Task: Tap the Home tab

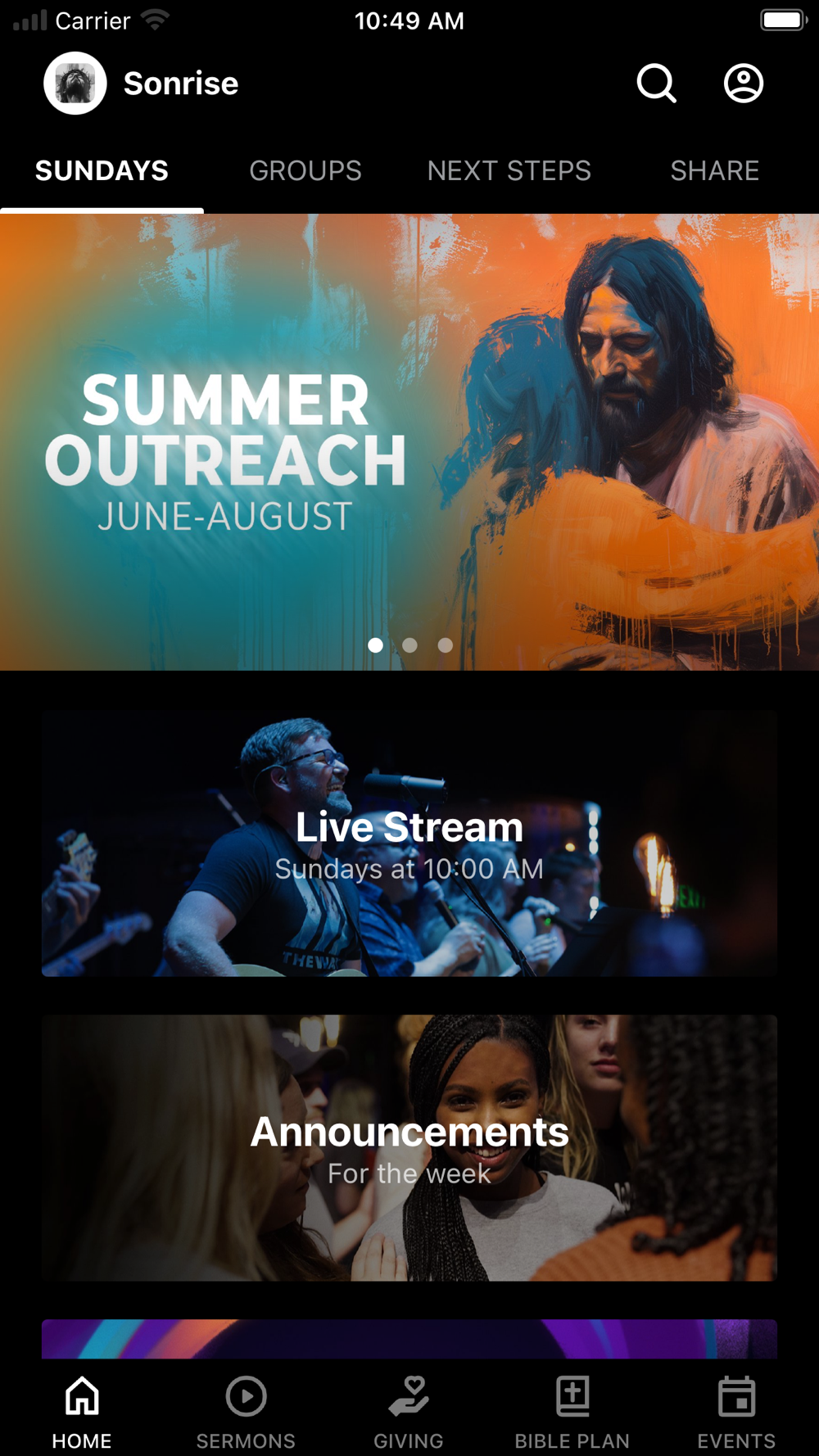Action: pyautogui.click(x=82, y=1411)
